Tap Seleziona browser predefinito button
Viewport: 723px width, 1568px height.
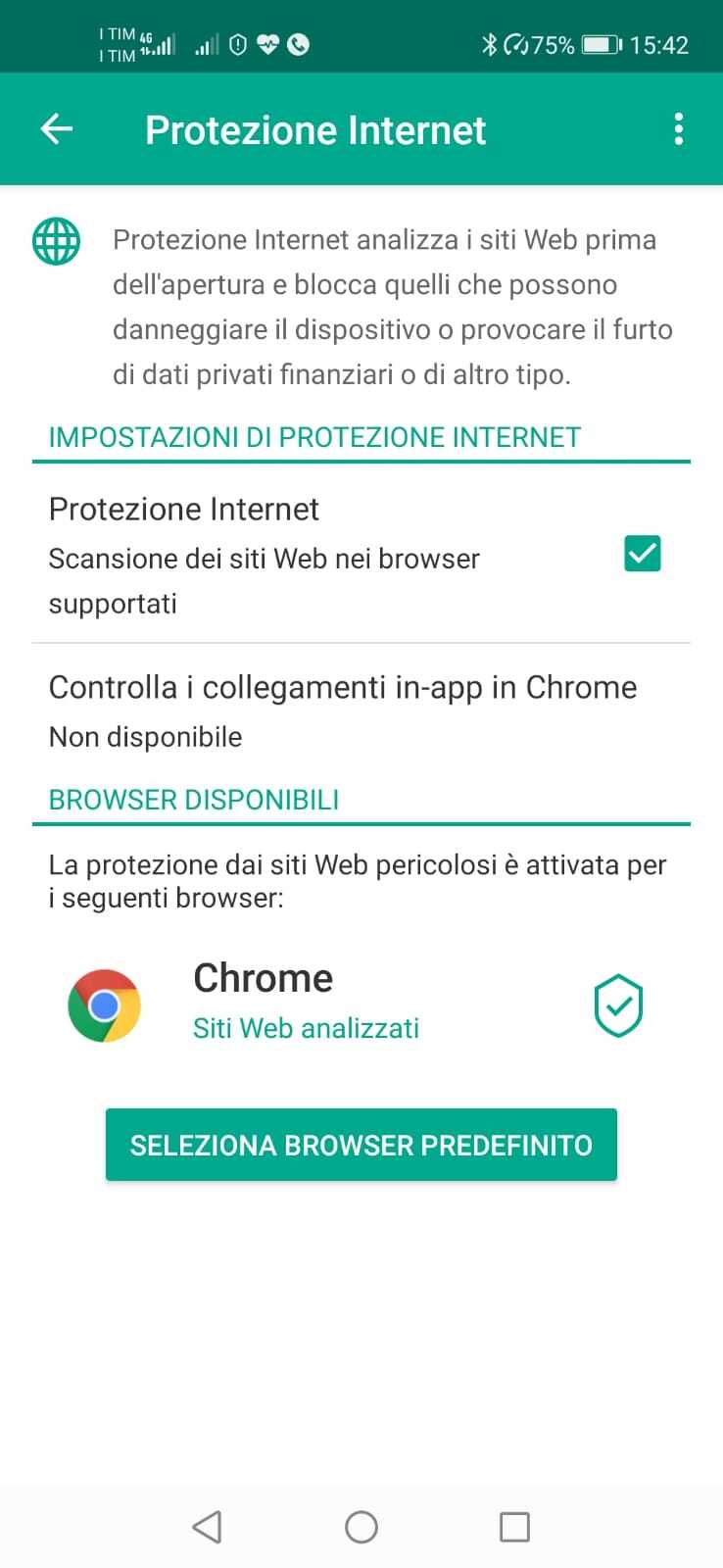[x=361, y=1145]
